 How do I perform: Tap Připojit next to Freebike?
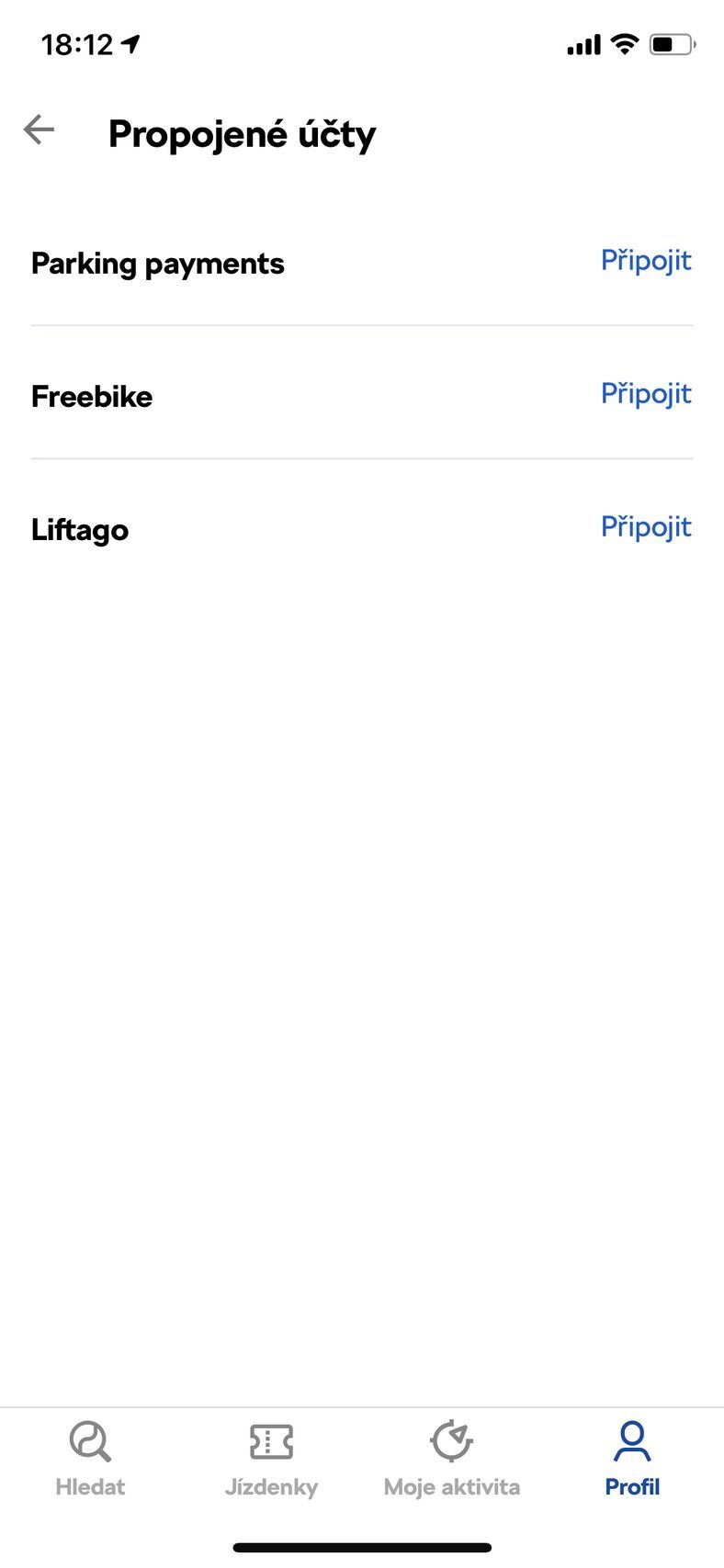(x=645, y=394)
